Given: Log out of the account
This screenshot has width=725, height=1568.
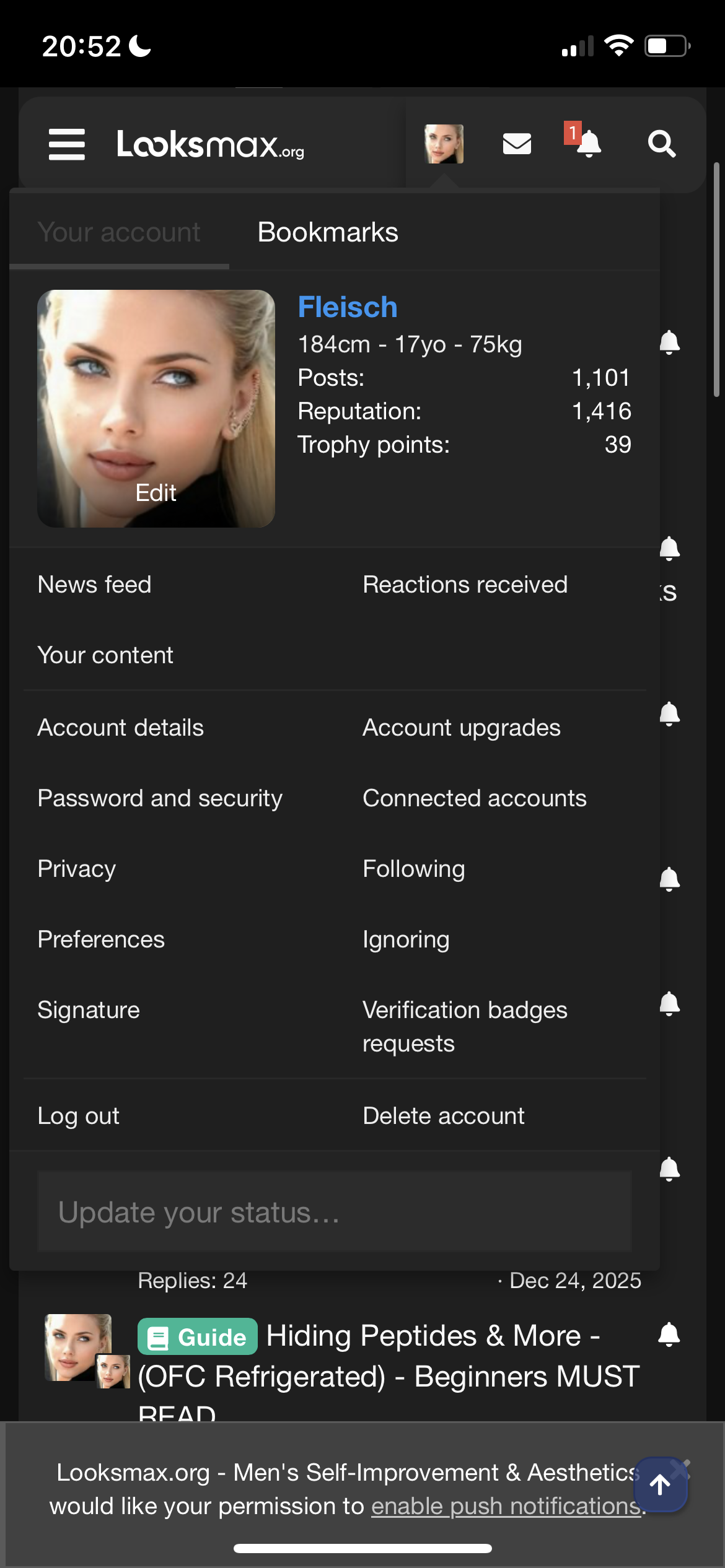Looking at the screenshot, I should [x=79, y=1116].
